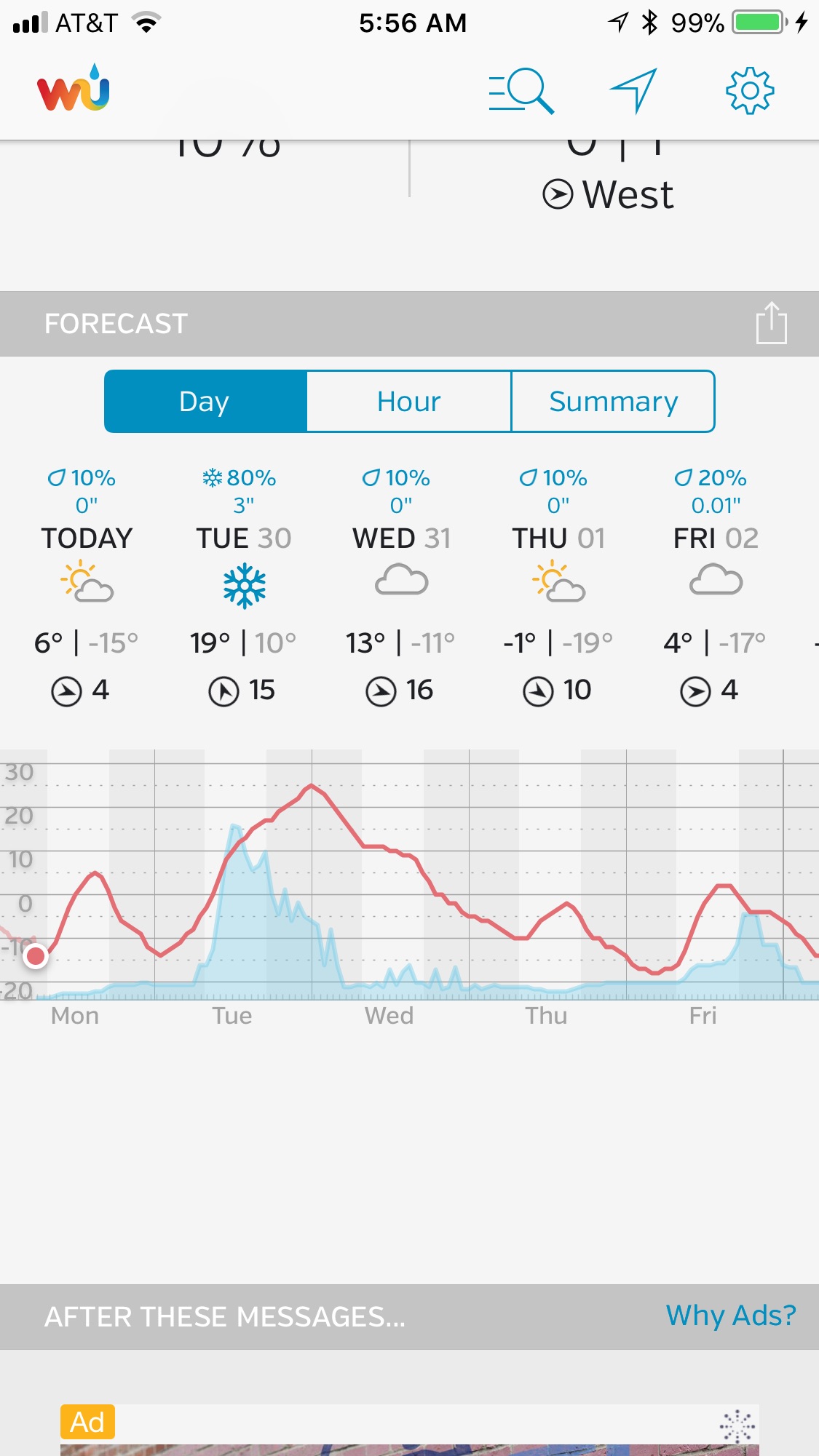
Task: Switch to the Summary tab
Action: [x=613, y=402]
